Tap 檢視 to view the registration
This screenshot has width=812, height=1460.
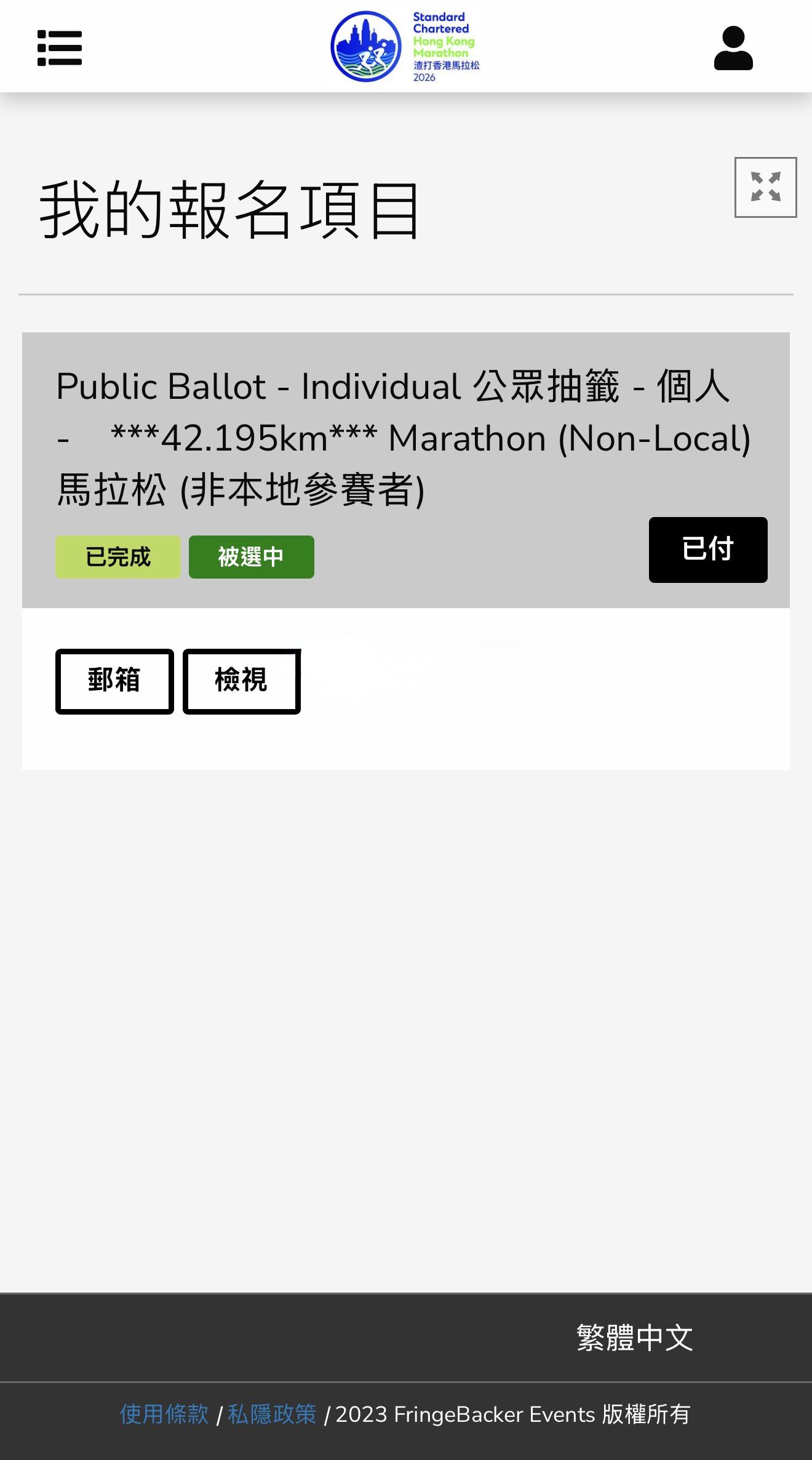coord(242,681)
